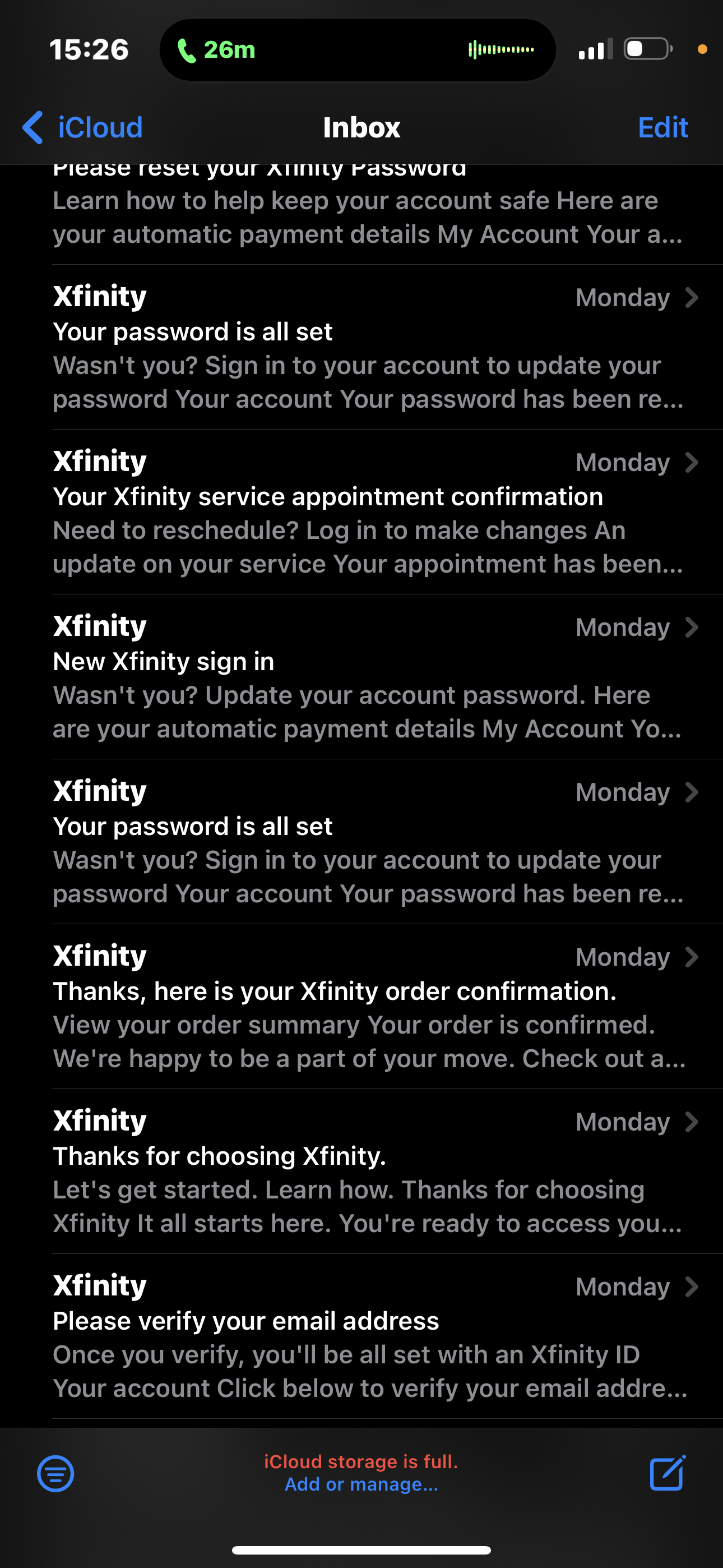
Task: Tap the Inbox title
Action: coord(361,127)
